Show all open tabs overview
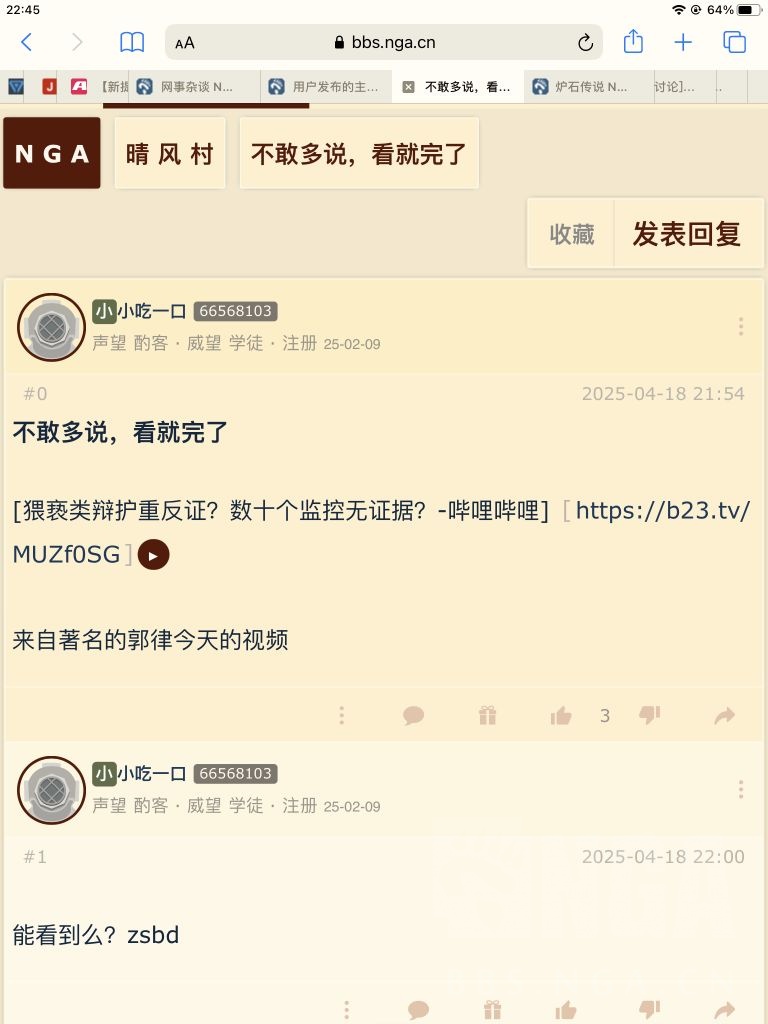The height and width of the screenshot is (1024, 768). pyautogui.click(x=735, y=42)
